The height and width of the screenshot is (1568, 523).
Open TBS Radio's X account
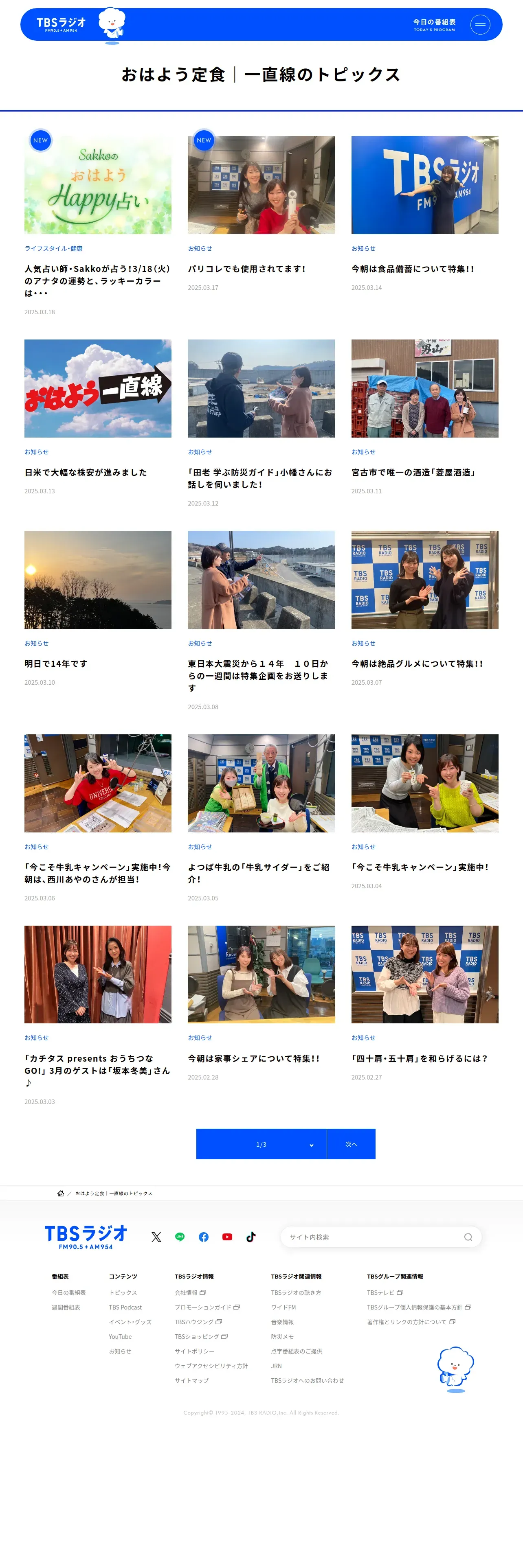[x=156, y=1237]
